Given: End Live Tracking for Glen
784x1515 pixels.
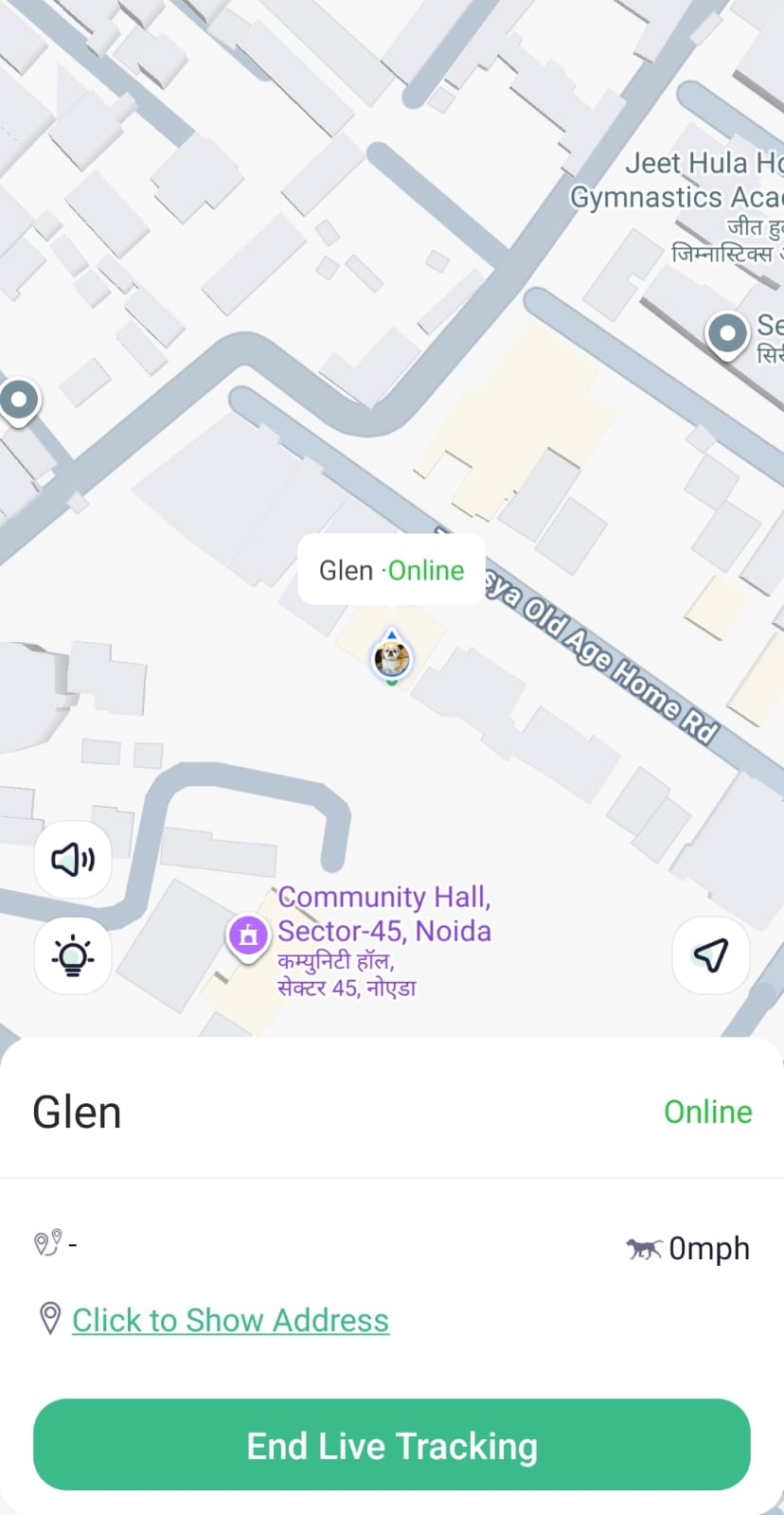Looking at the screenshot, I should 392,1445.
